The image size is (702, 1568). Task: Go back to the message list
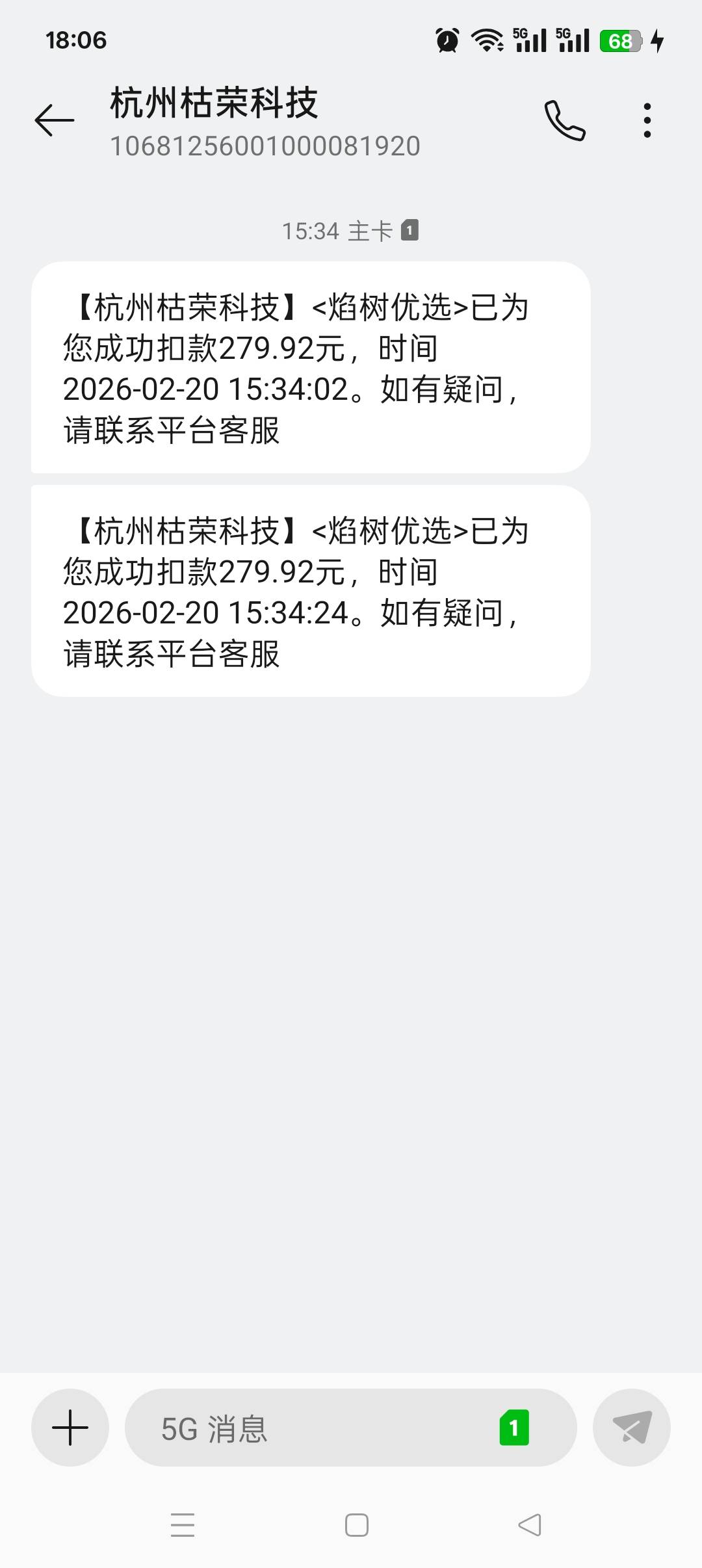coord(55,120)
